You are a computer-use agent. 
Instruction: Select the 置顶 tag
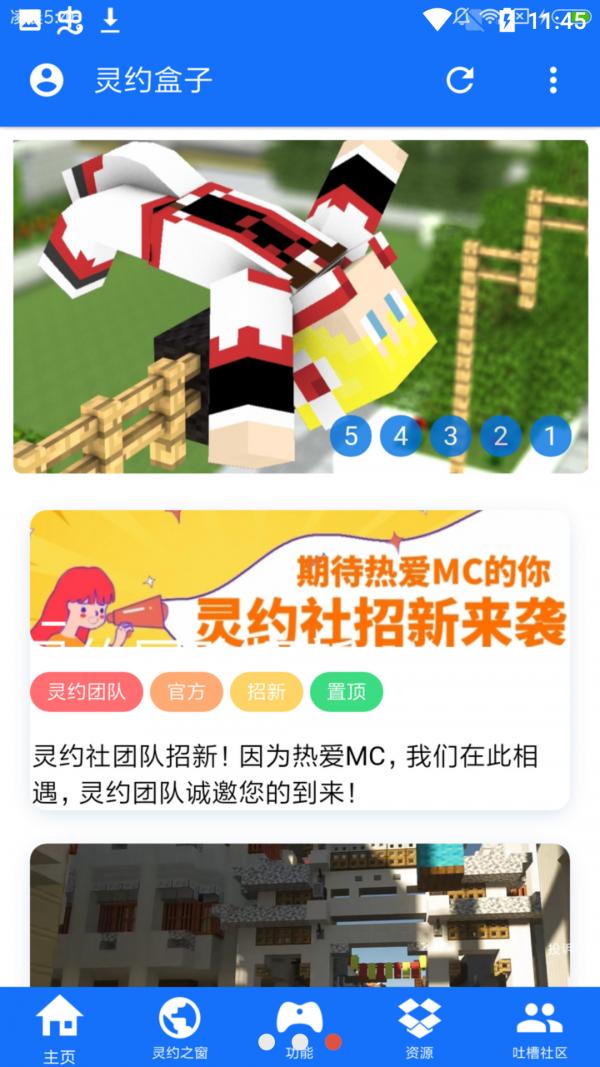click(x=346, y=692)
